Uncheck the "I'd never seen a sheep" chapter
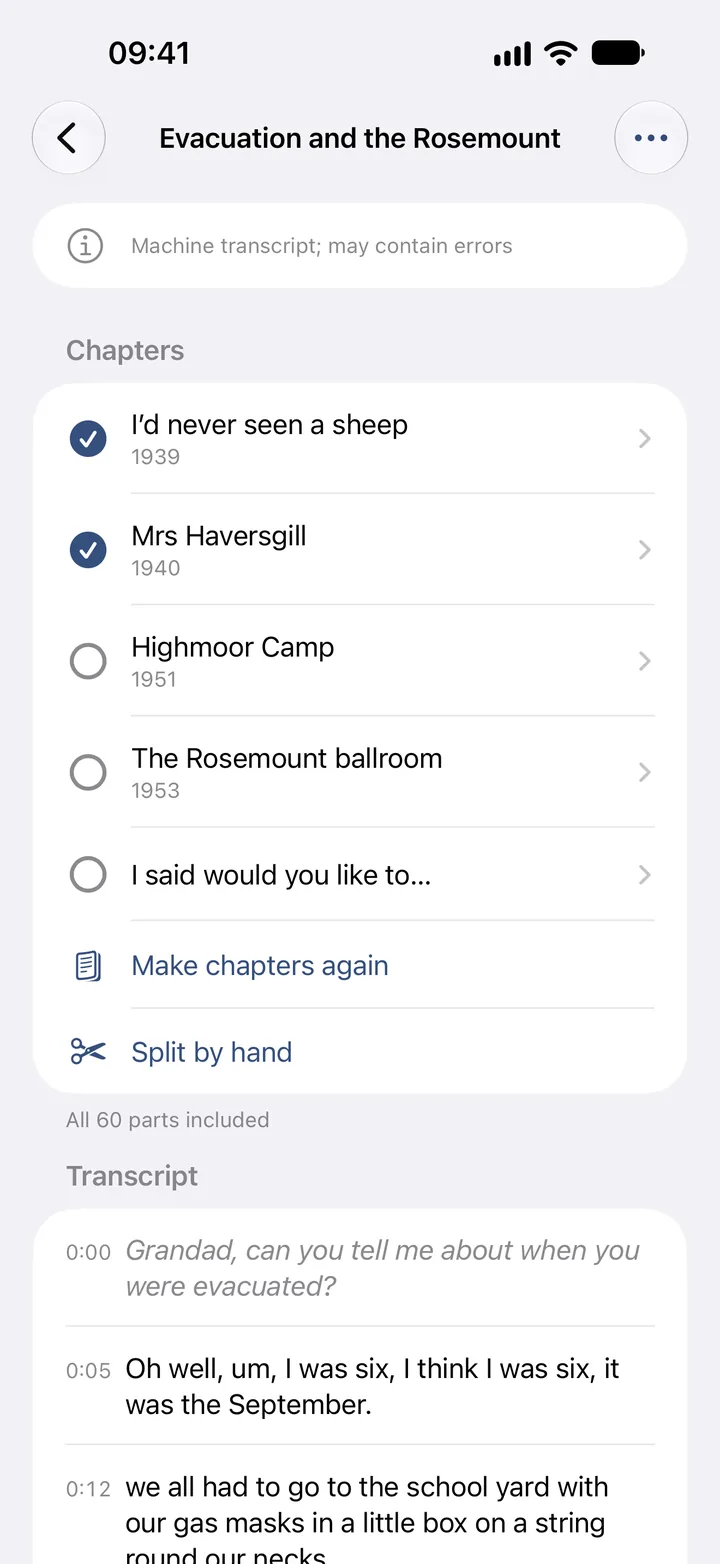 click(88, 438)
